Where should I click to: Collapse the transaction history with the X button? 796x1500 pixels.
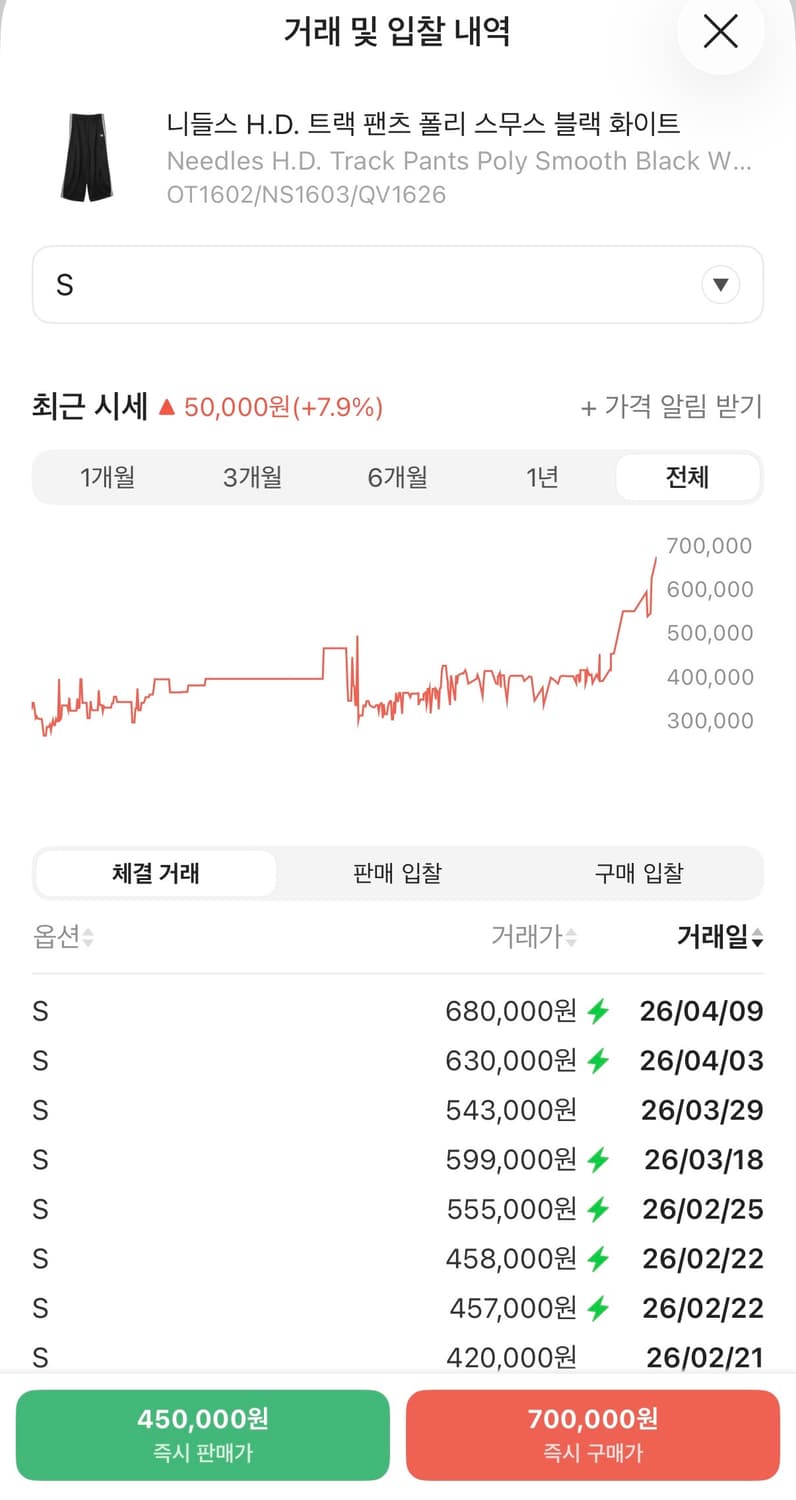point(720,32)
